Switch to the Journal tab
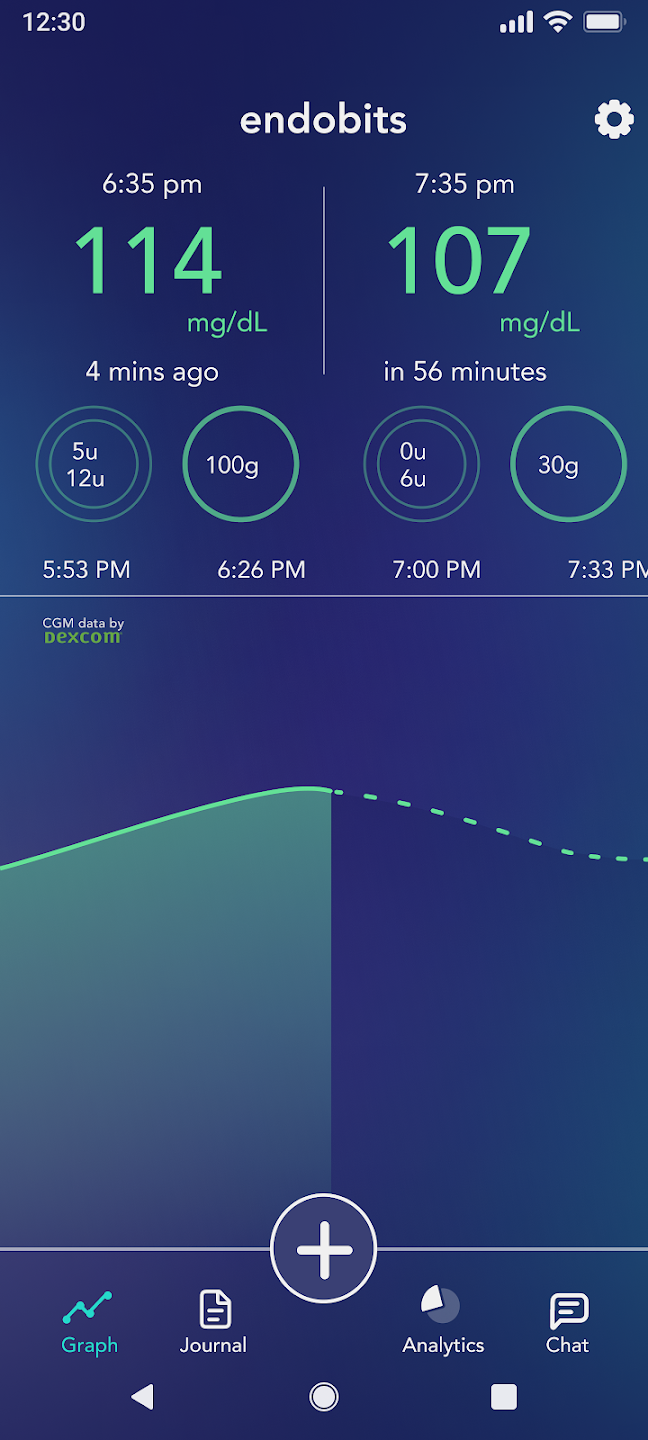648x1440 pixels. (214, 1322)
